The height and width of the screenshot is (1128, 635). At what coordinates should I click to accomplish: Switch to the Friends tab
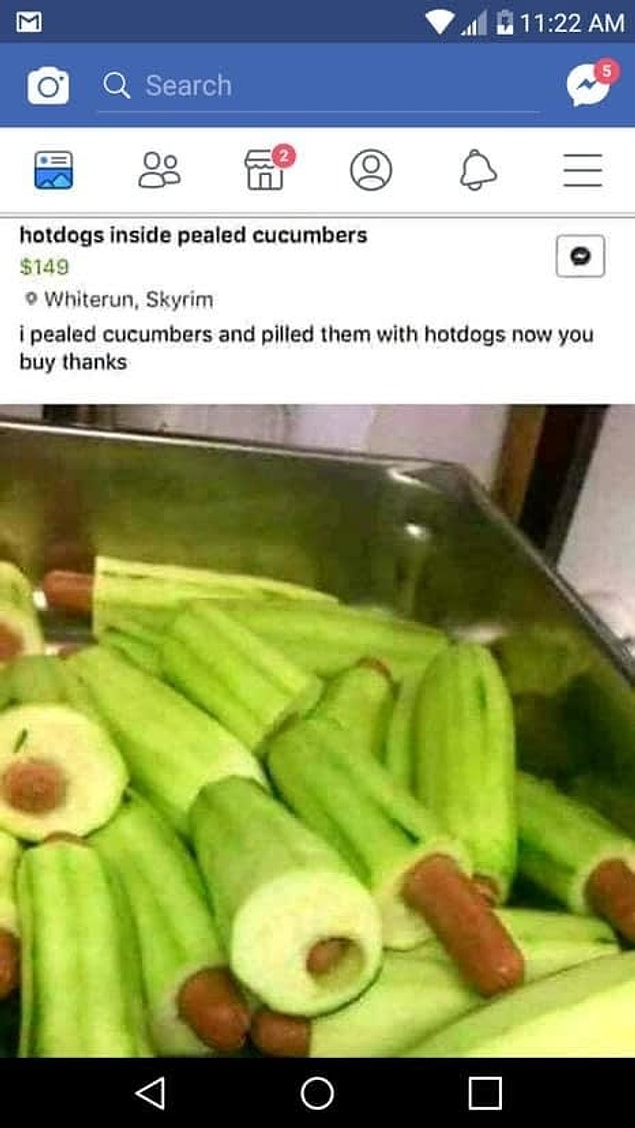[159, 170]
